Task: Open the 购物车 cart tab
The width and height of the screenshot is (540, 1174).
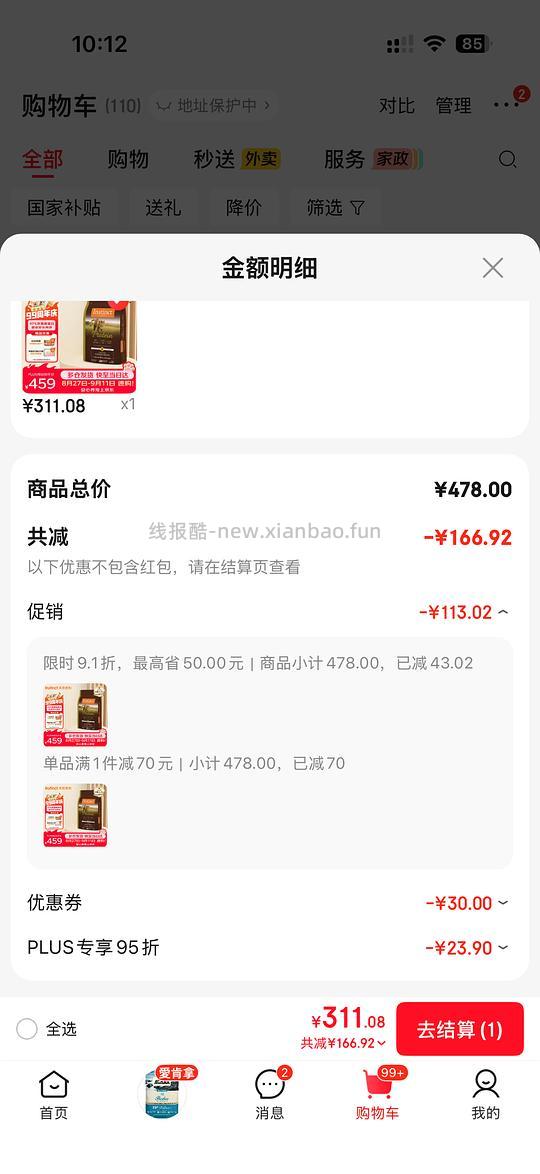Action: [377, 1094]
